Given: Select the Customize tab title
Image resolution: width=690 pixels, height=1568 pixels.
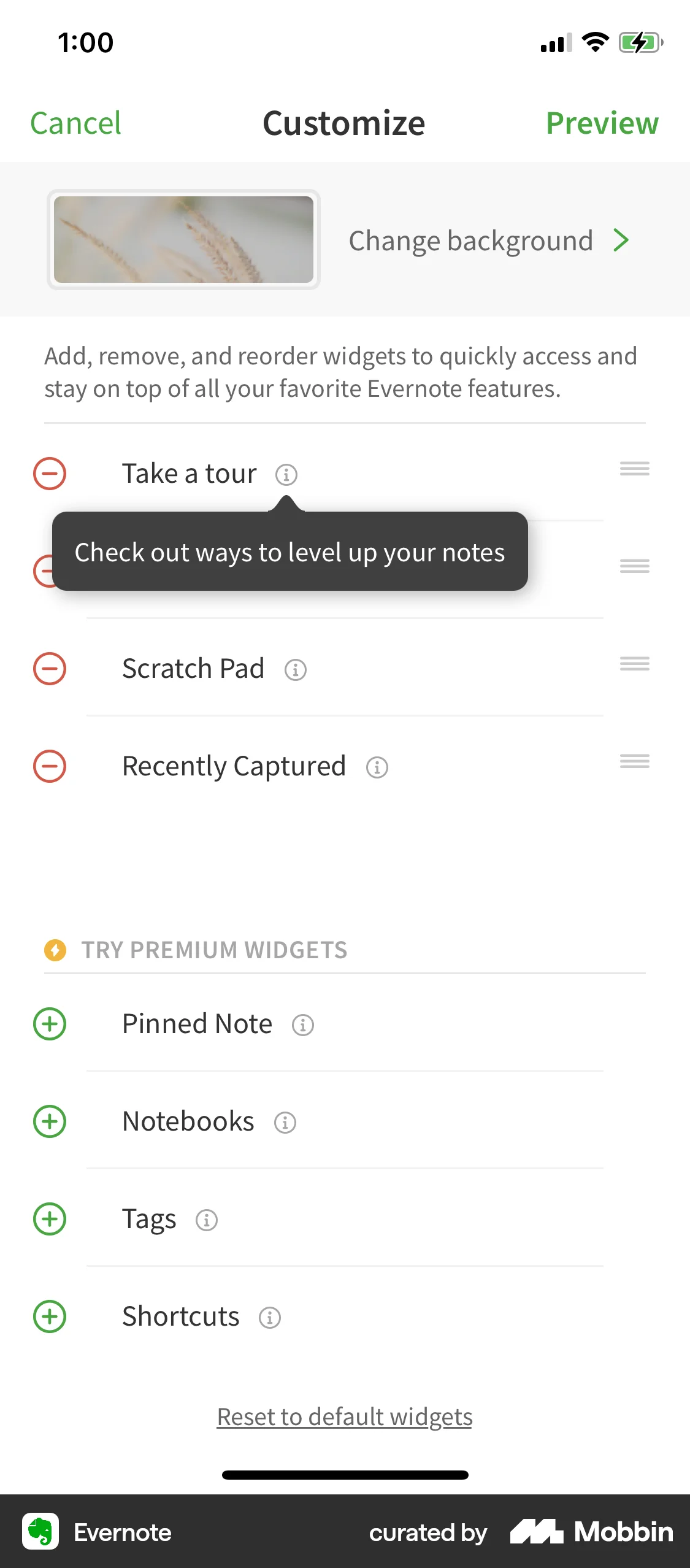Looking at the screenshot, I should (343, 123).
